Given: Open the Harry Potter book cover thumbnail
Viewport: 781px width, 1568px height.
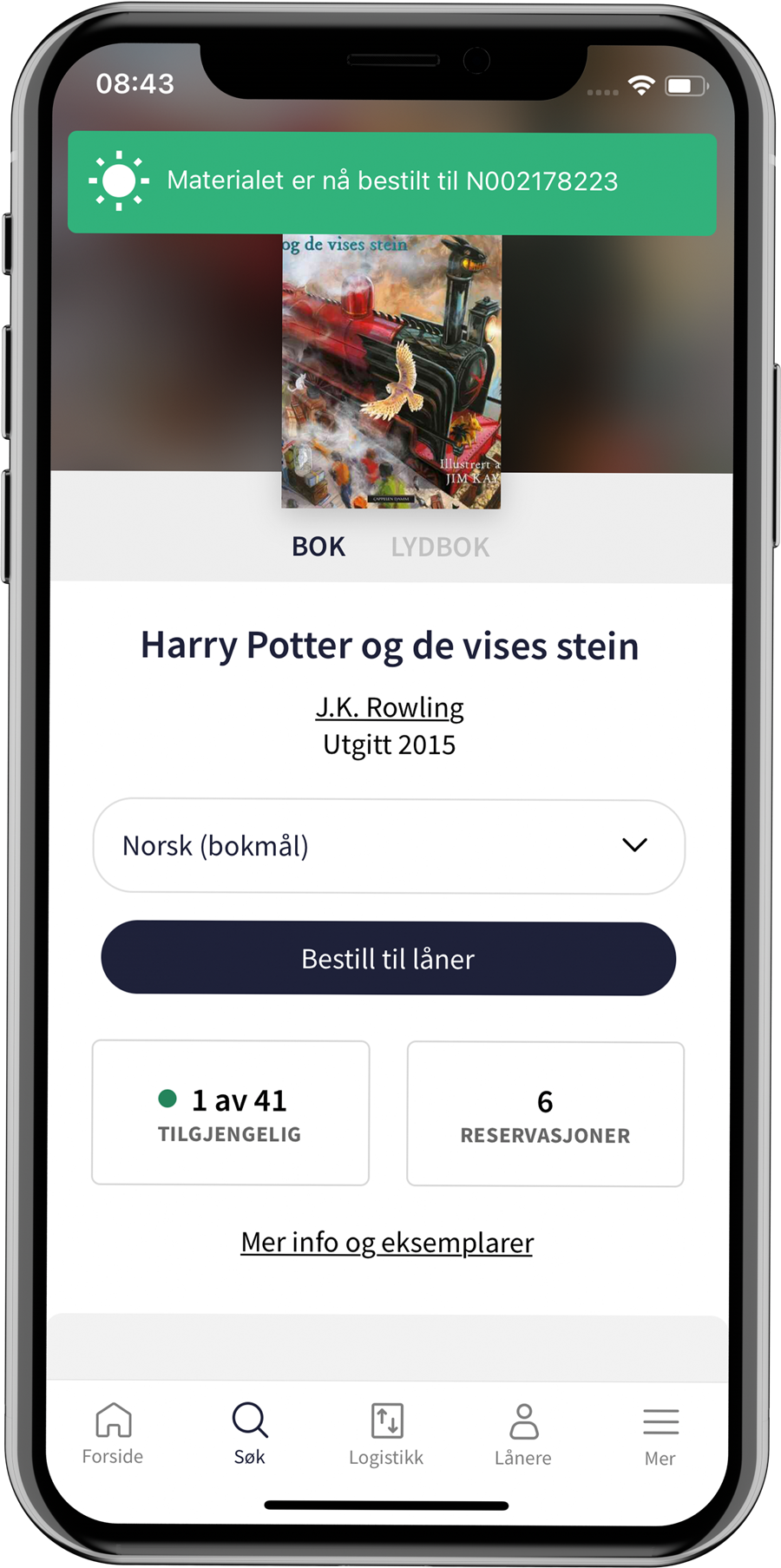Looking at the screenshot, I should [x=390, y=371].
